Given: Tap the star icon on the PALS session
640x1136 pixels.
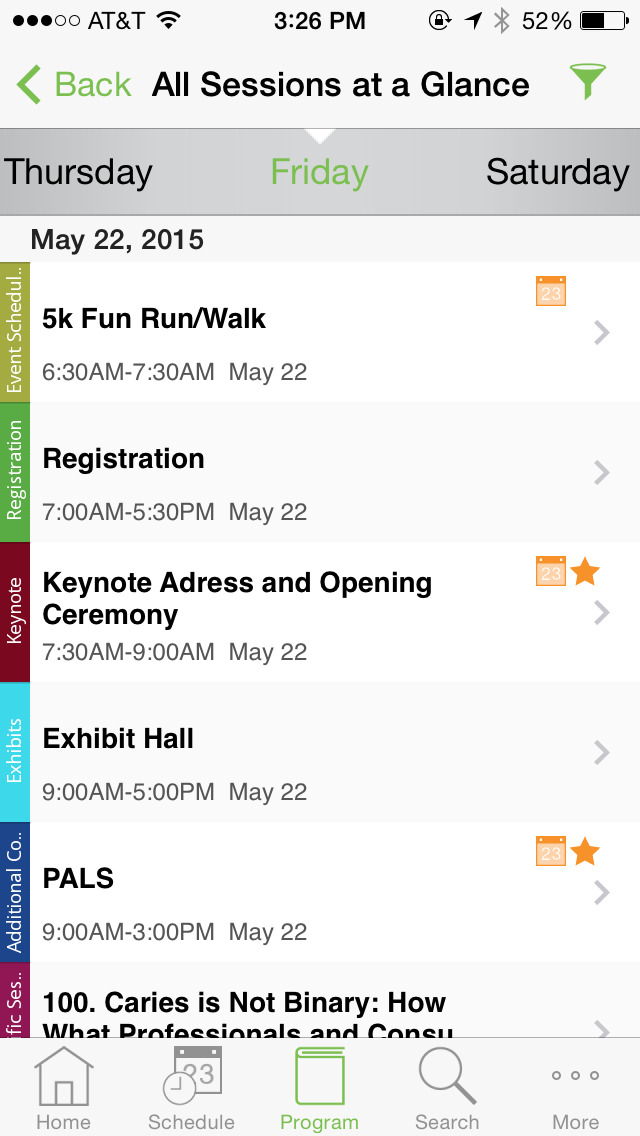Looking at the screenshot, I should pyautogui.click(x=585, y=851).
